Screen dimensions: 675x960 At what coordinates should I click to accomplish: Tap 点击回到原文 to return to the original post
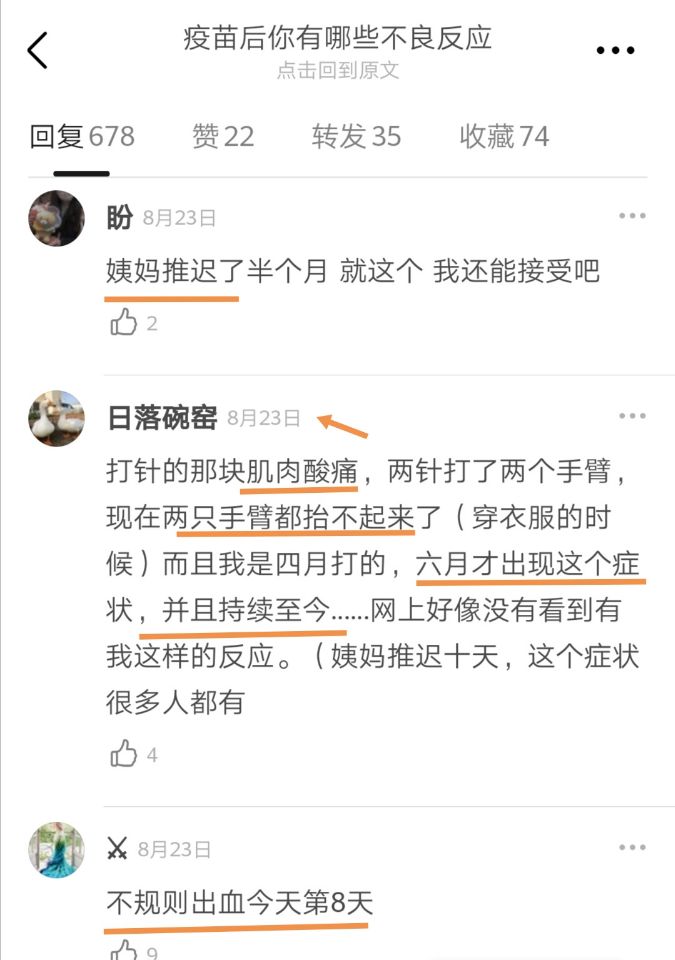point(337,71)
